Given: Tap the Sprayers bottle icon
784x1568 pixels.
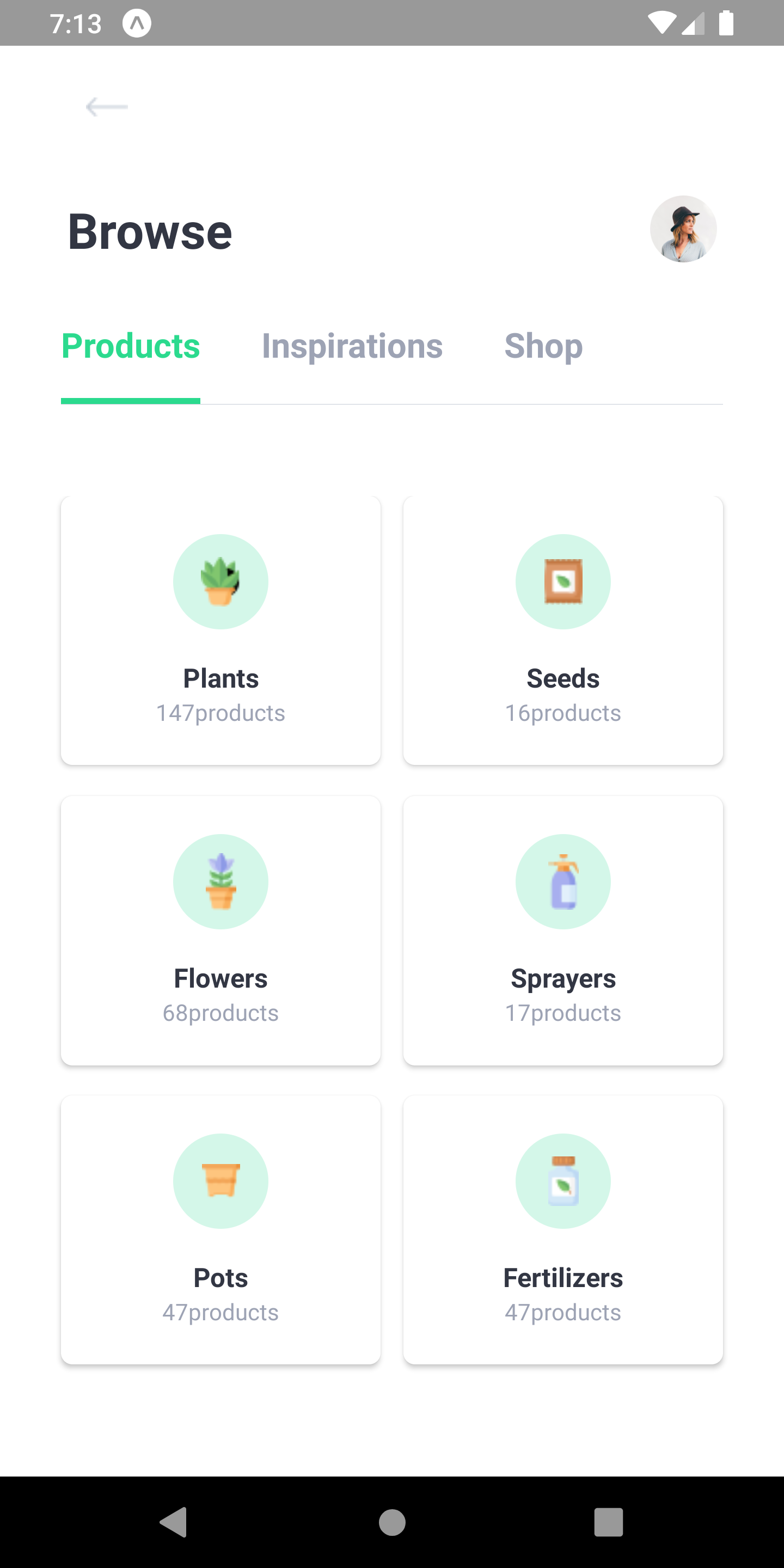Looking at the screenshot, I should tap(563, 881).
